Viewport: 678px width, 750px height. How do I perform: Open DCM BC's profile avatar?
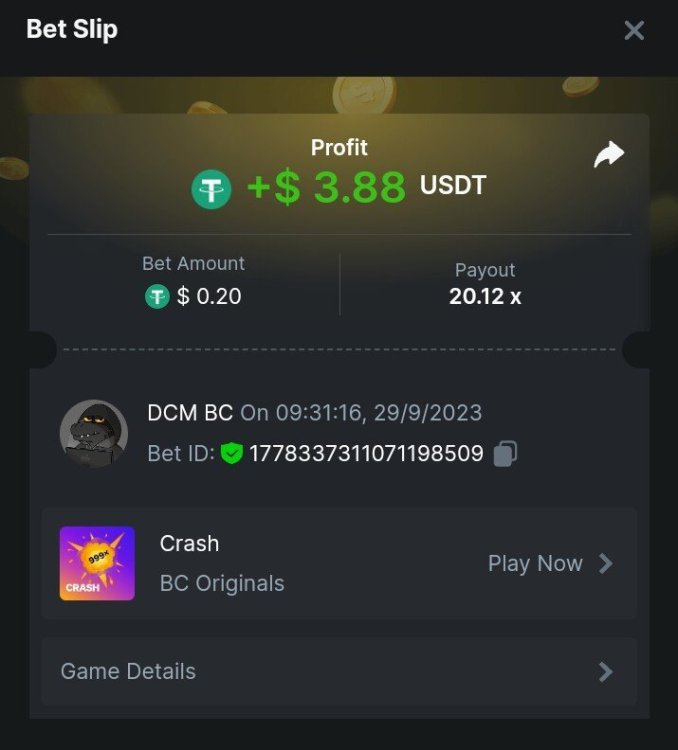(93, 434)
